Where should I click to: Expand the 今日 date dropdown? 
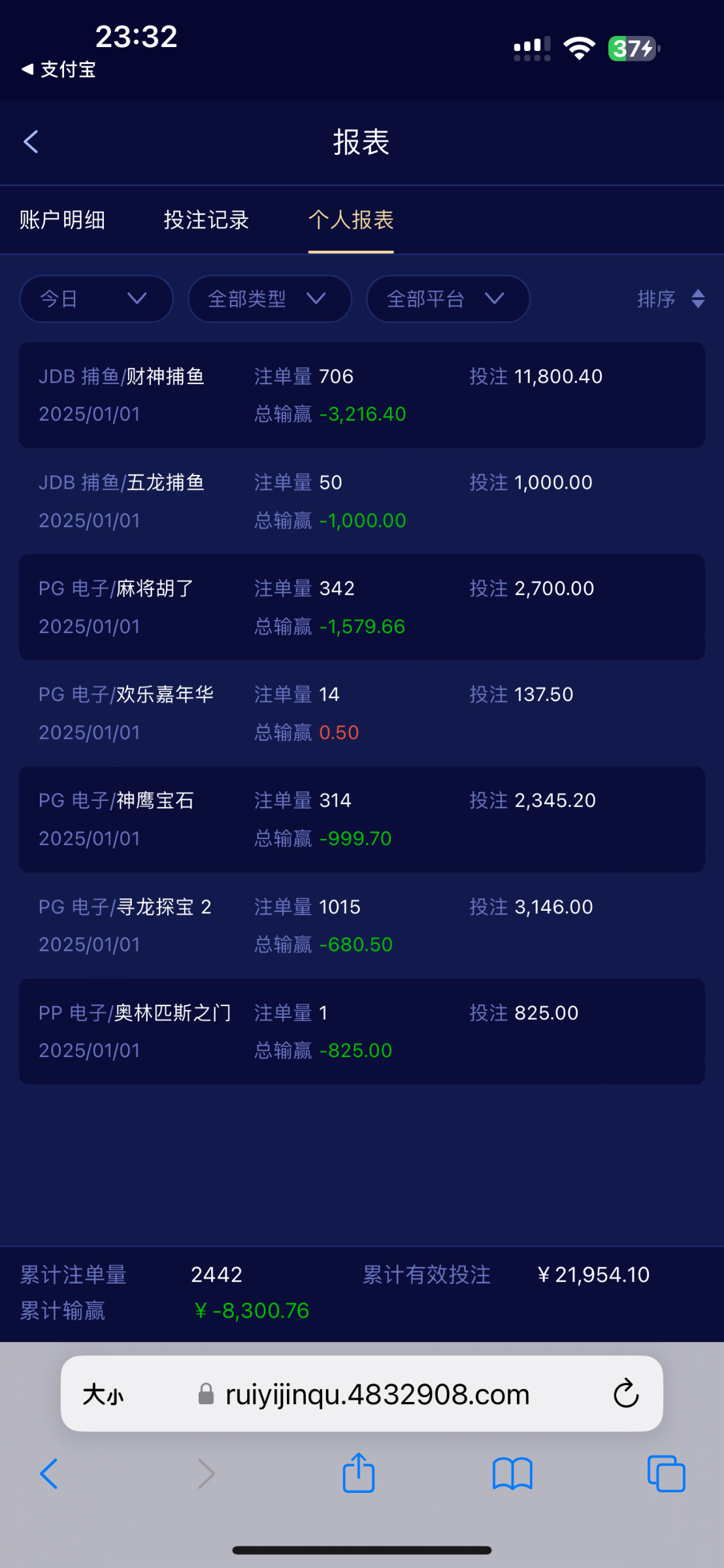(x=96, y=299)
